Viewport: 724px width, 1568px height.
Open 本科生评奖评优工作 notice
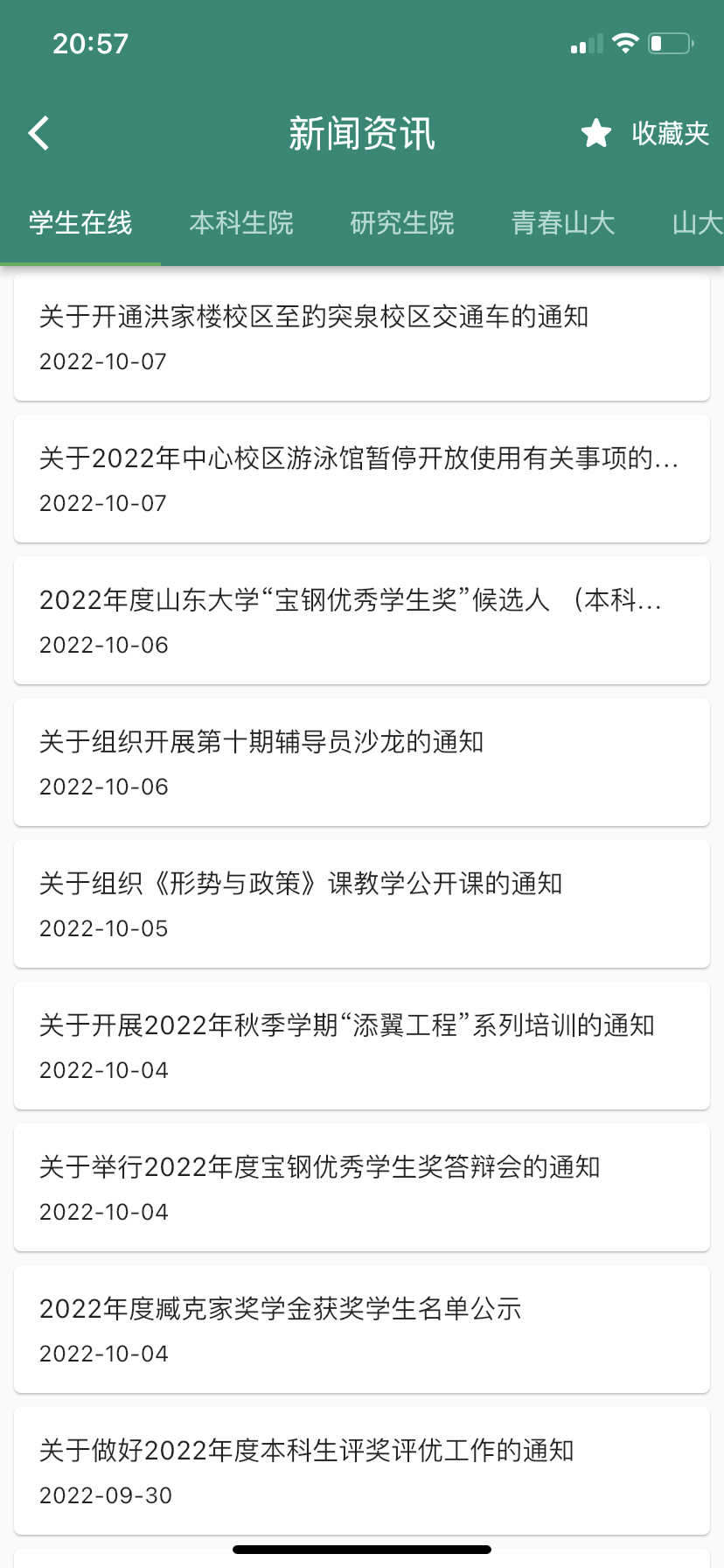click(x=362, y=1471)
